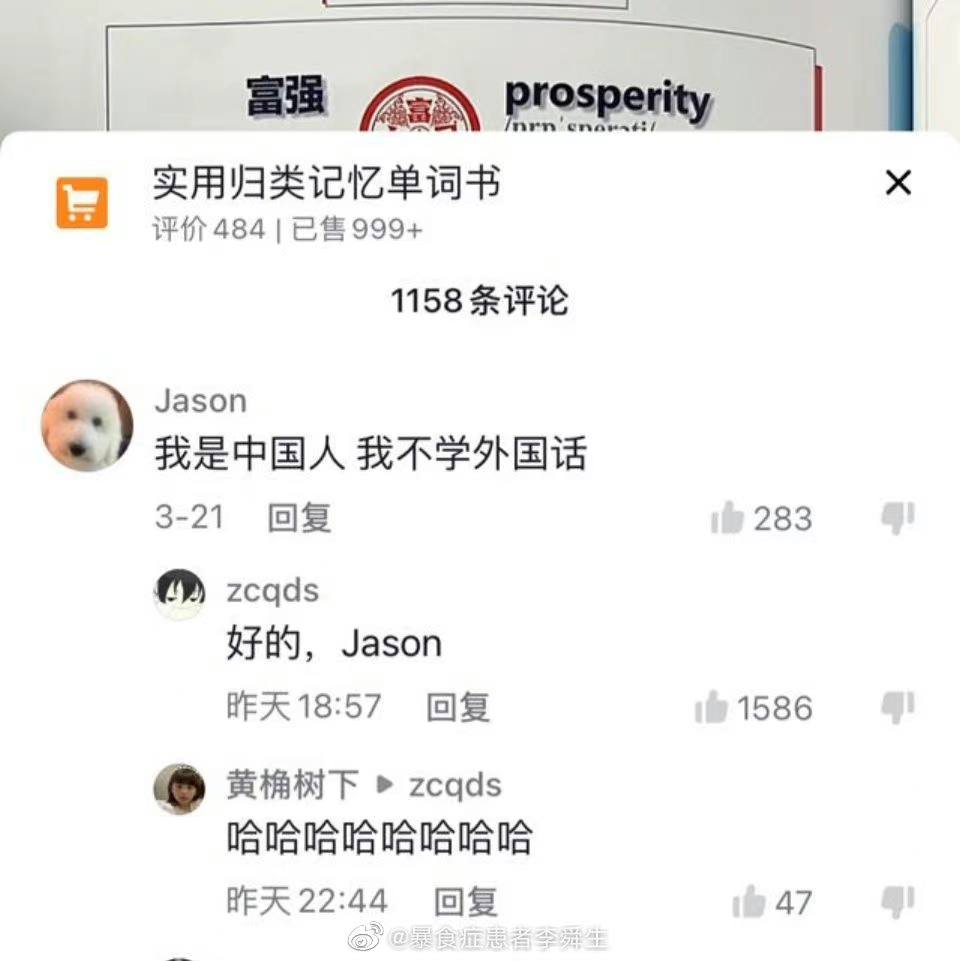Dislike 黄桷树下's reply
This screenshot has width=960, height=961.
tap(897, 902)
